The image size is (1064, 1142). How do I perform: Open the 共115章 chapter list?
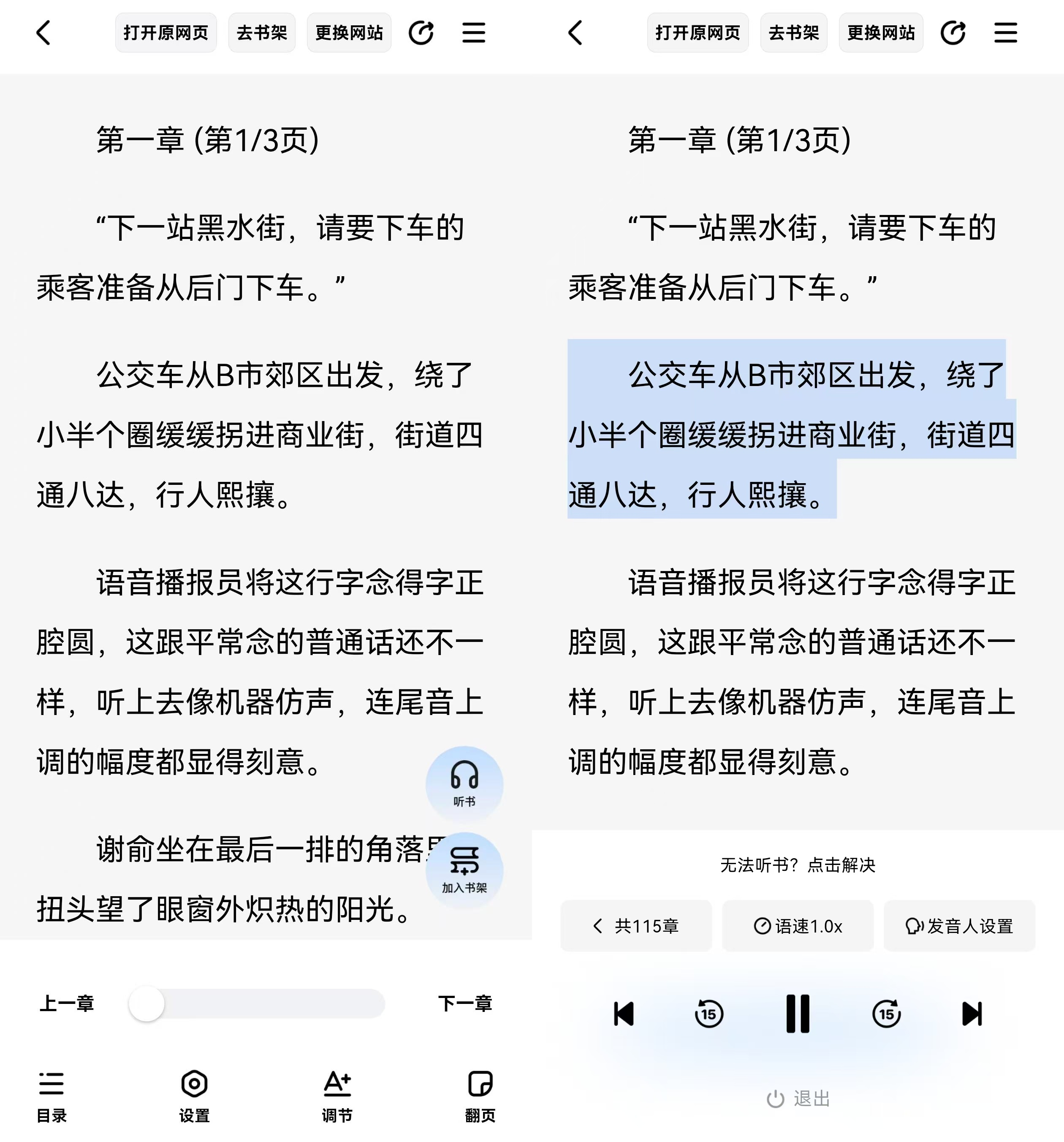click(x=636, y=926)
